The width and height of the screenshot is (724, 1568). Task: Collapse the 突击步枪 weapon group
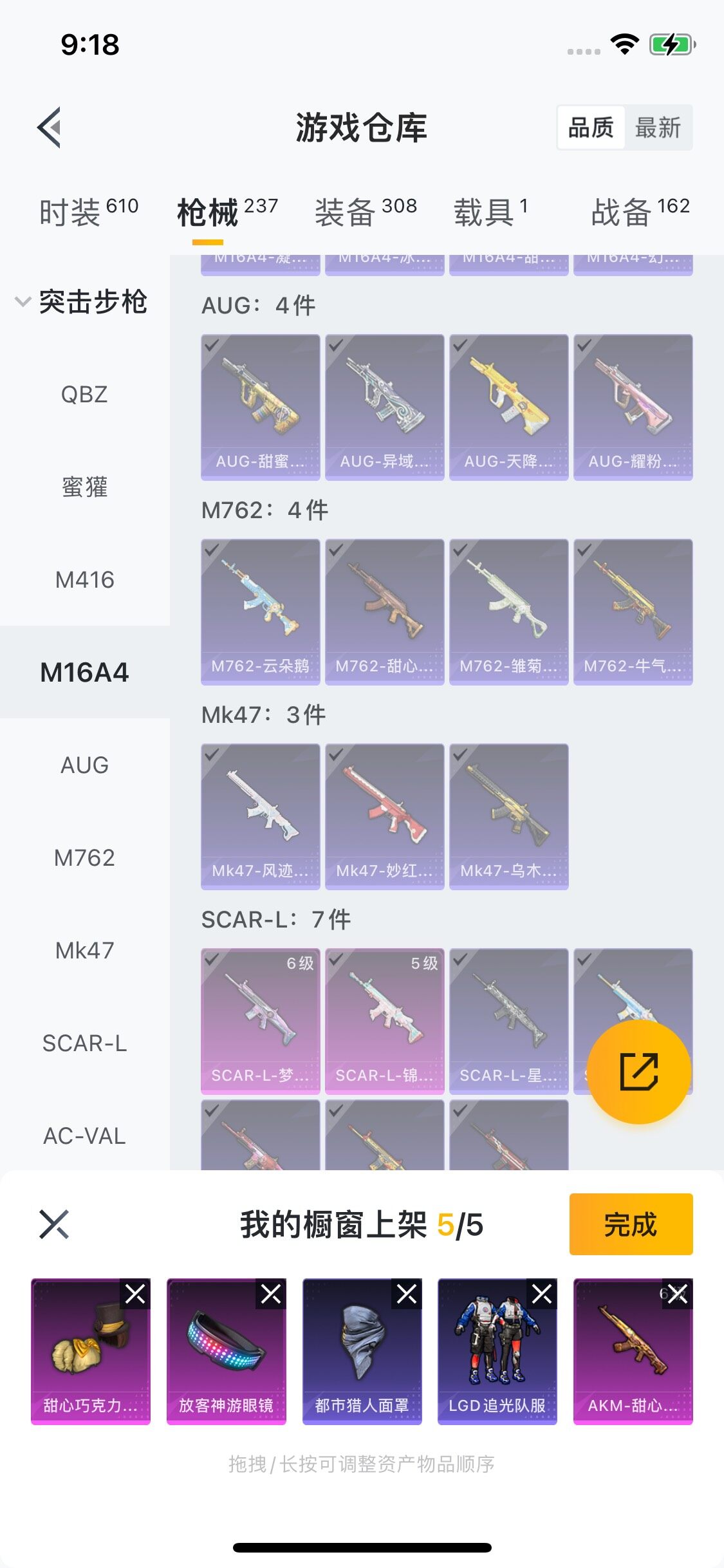click(x=23, y=301)
